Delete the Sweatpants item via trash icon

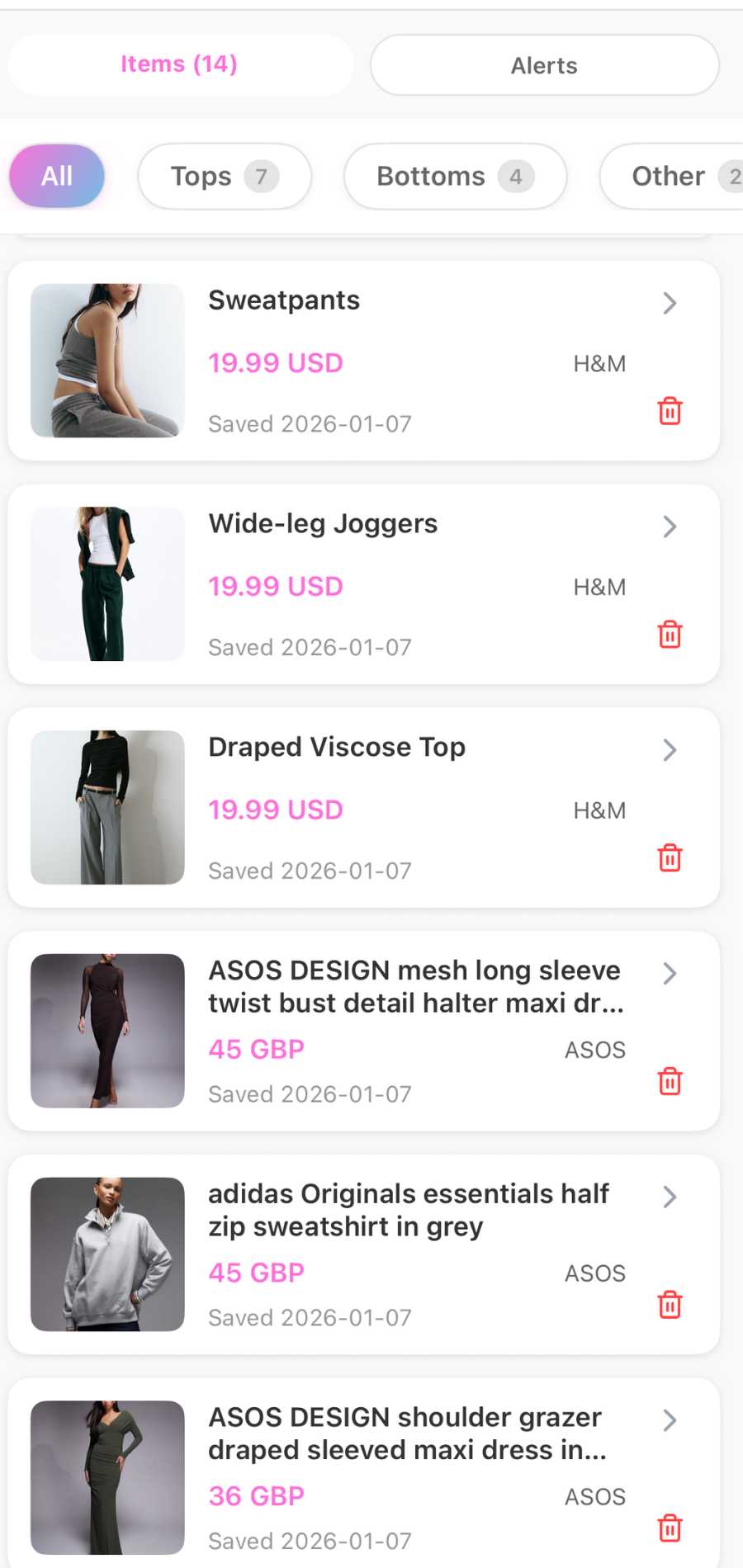pos(670,410)
